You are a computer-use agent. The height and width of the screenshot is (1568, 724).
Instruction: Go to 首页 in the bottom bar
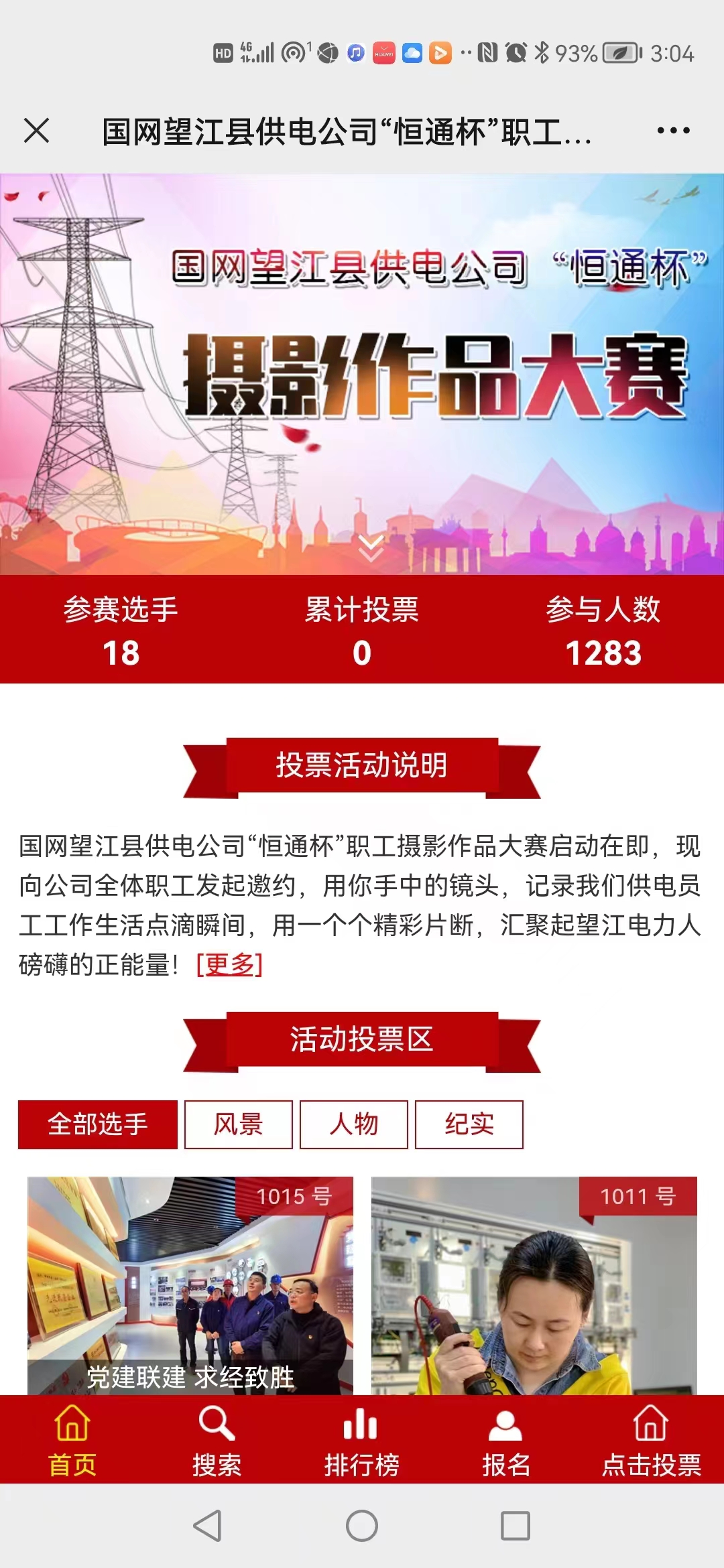pyautogui.click(x=72, y=1441)
